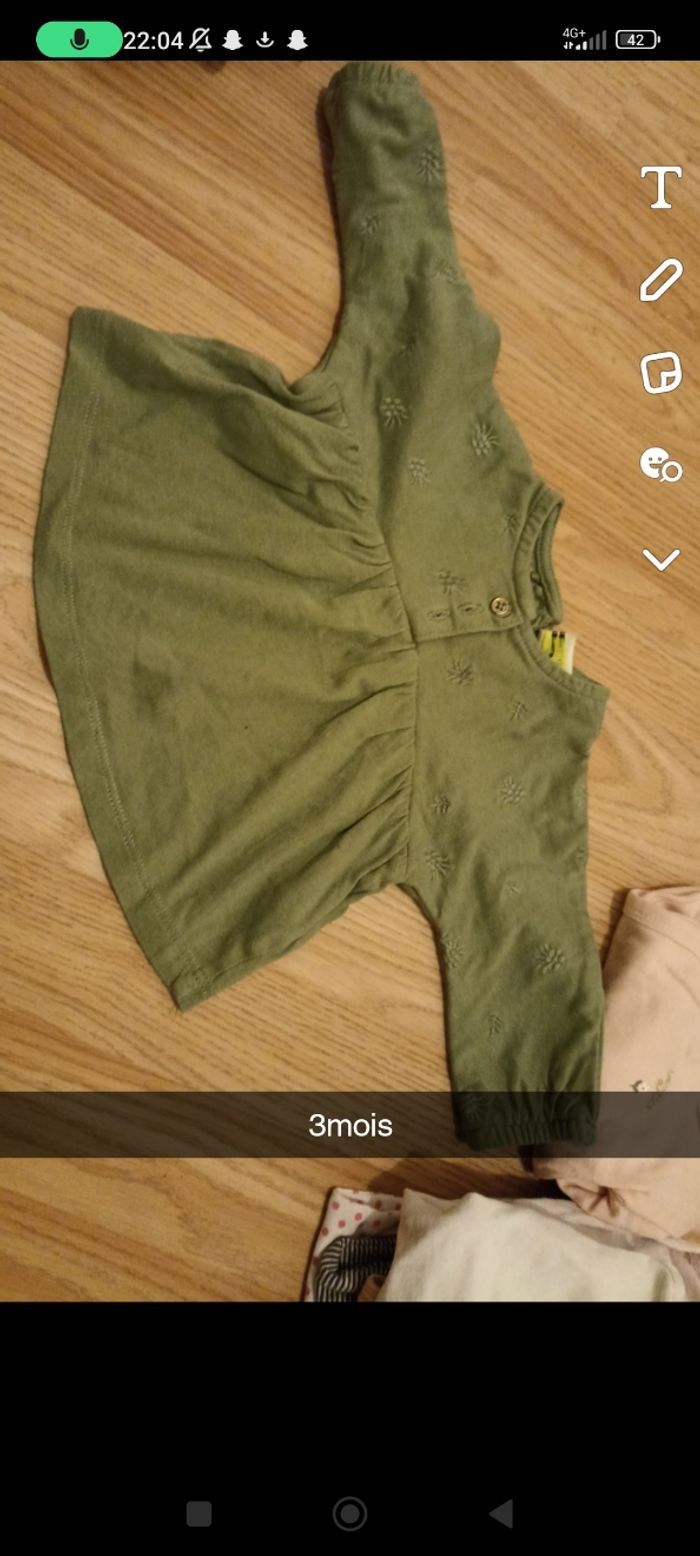700x1556 pixels.
Task: Edit the "3mois" caption
Action: point(350,1125)
